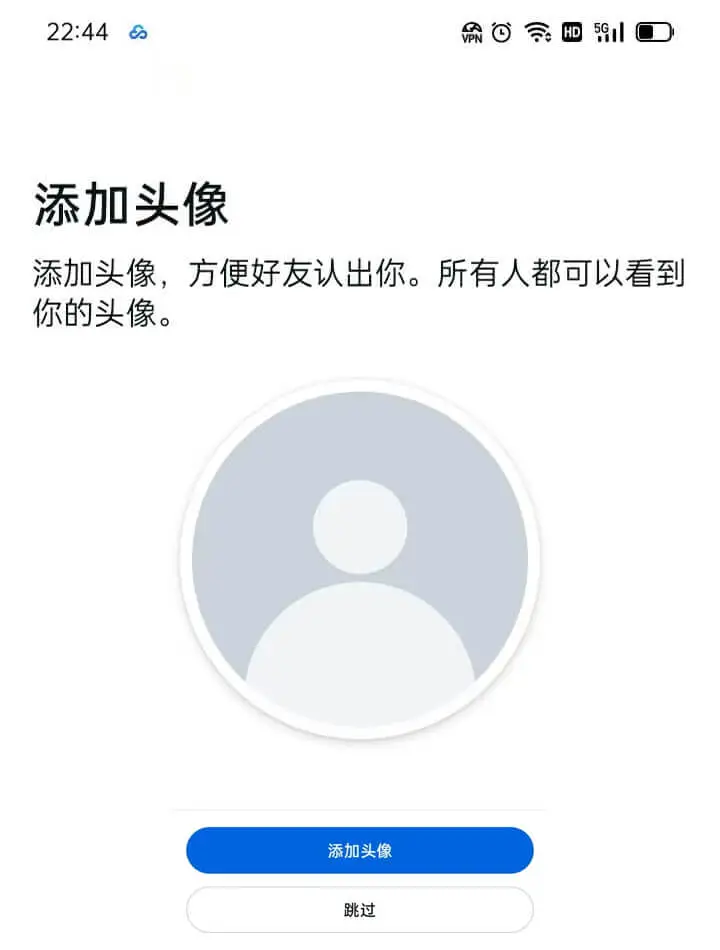
Task: Open the blue cloud sync icon
Action: [x=139, y=33]
